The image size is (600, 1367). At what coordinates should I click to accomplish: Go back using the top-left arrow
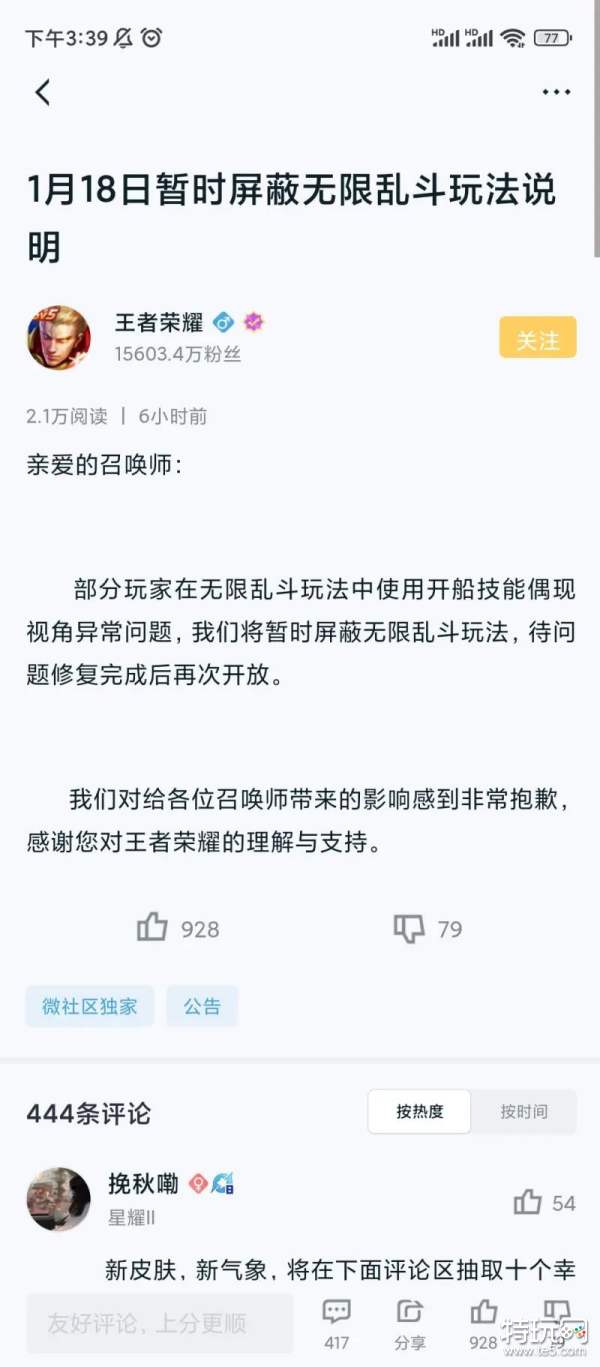tap(42, 92)
